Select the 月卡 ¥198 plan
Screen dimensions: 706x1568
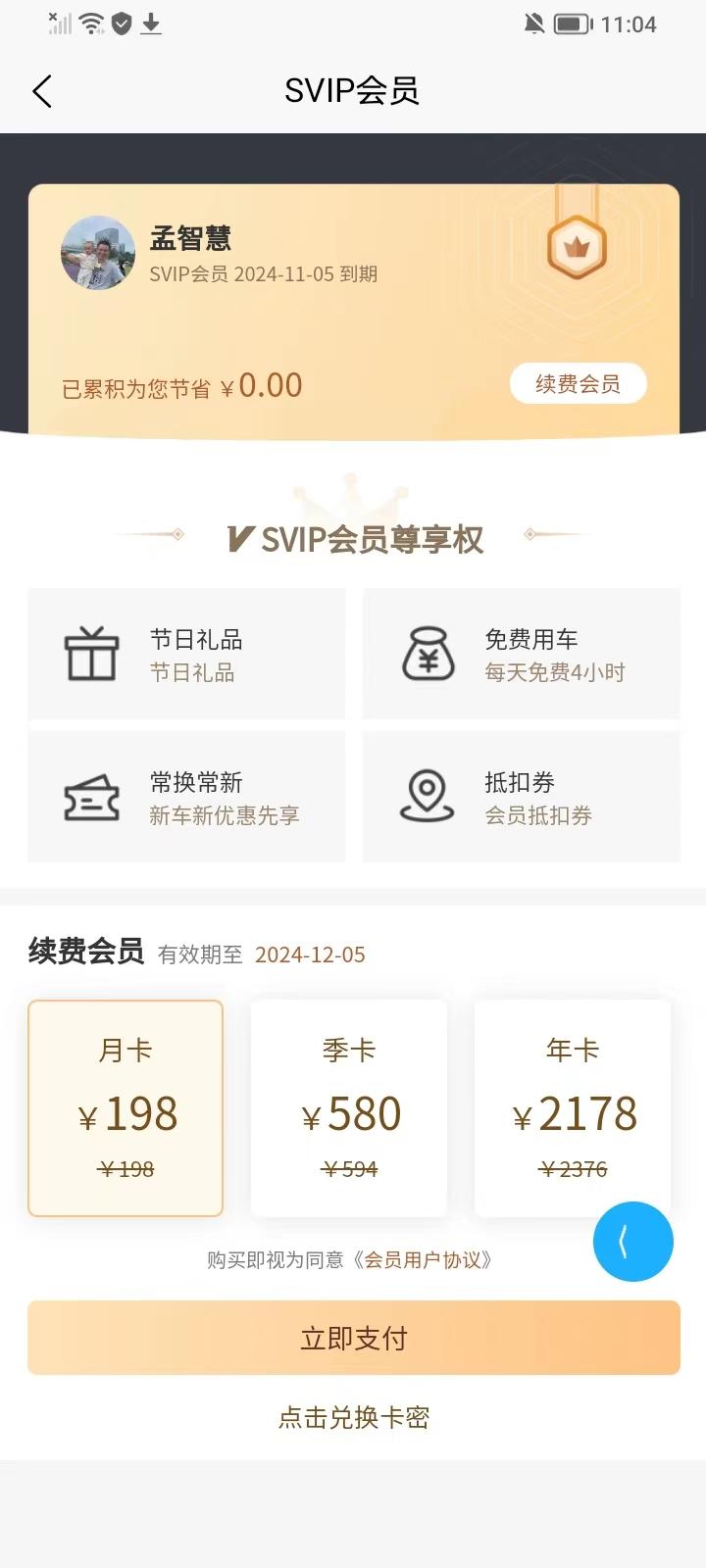click(126, 1107)
